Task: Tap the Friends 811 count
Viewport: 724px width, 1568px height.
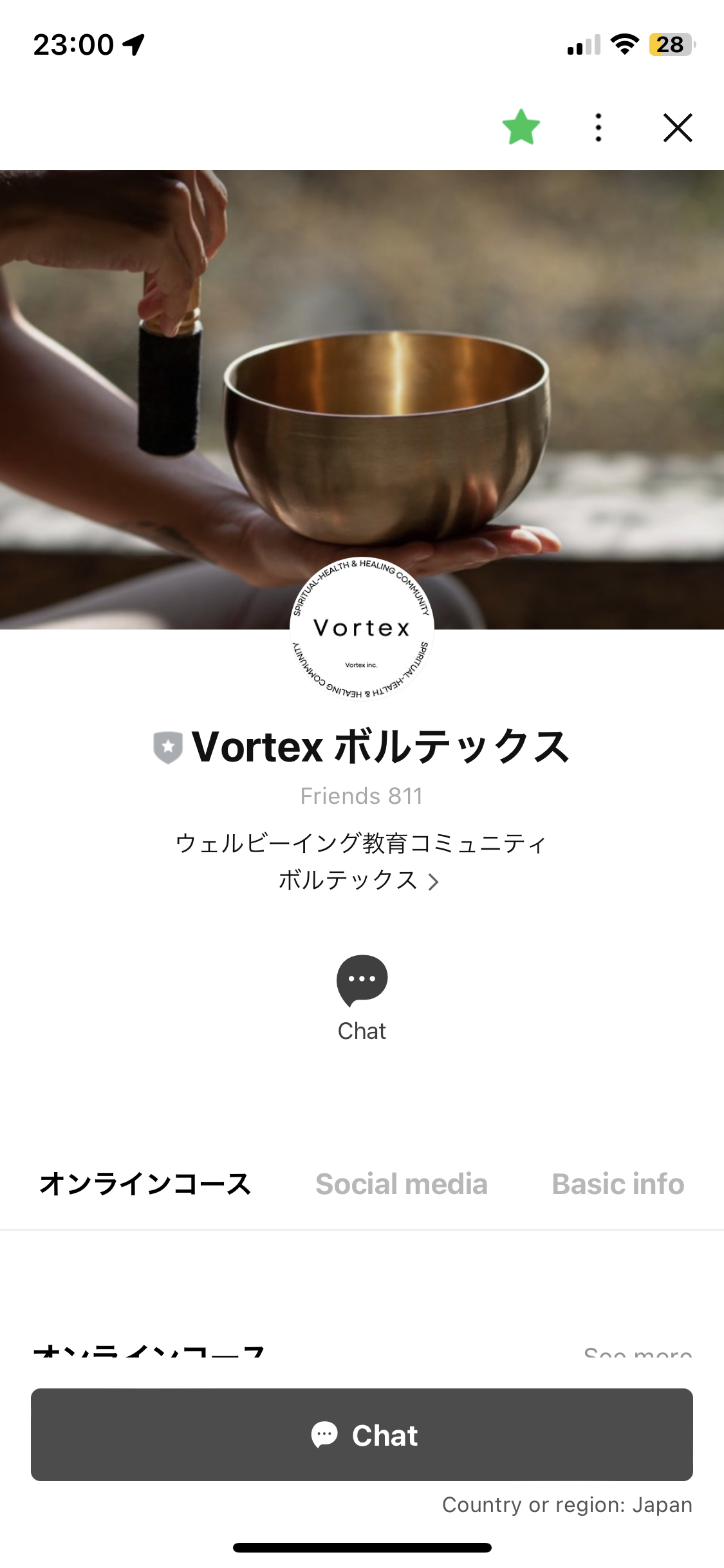Action: click(362, 796)
